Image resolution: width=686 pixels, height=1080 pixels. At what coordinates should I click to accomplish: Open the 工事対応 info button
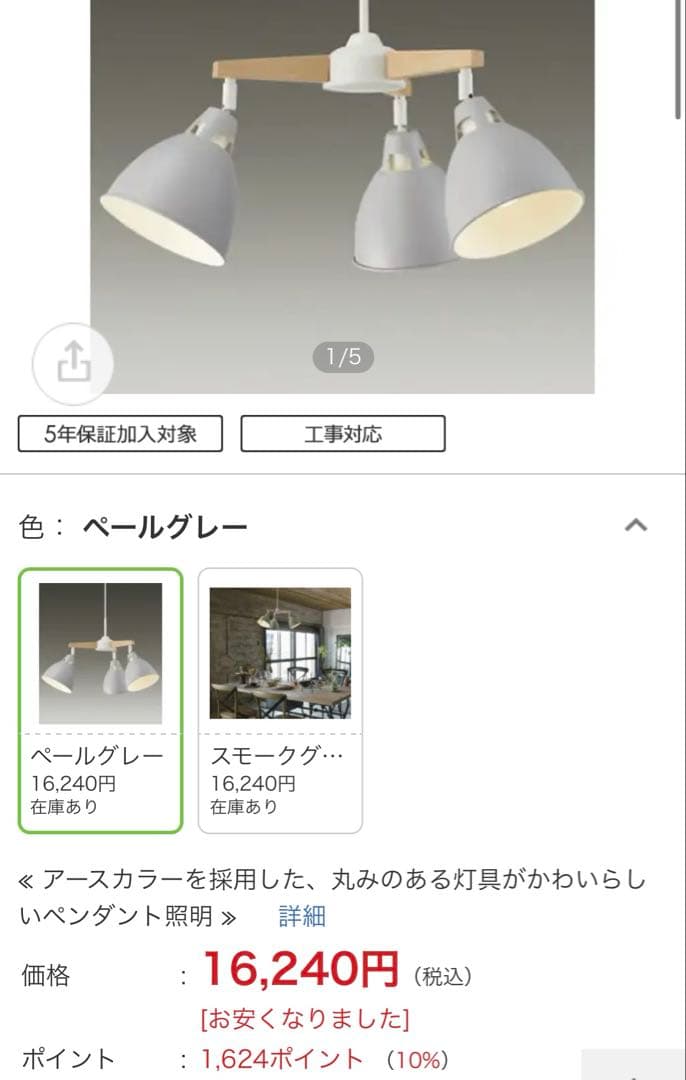(342, 434)
